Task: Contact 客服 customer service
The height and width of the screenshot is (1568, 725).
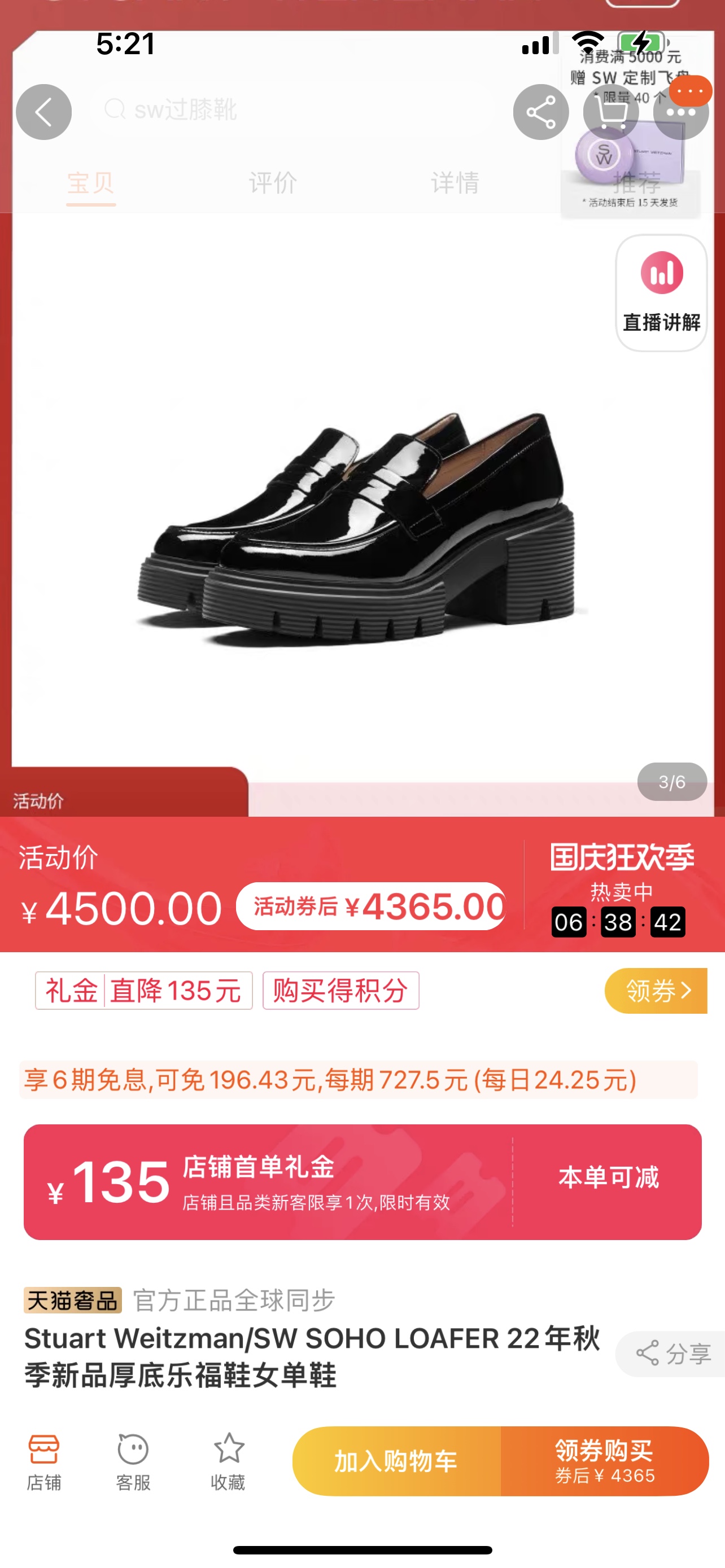Action: click(x=133, y=1461)
